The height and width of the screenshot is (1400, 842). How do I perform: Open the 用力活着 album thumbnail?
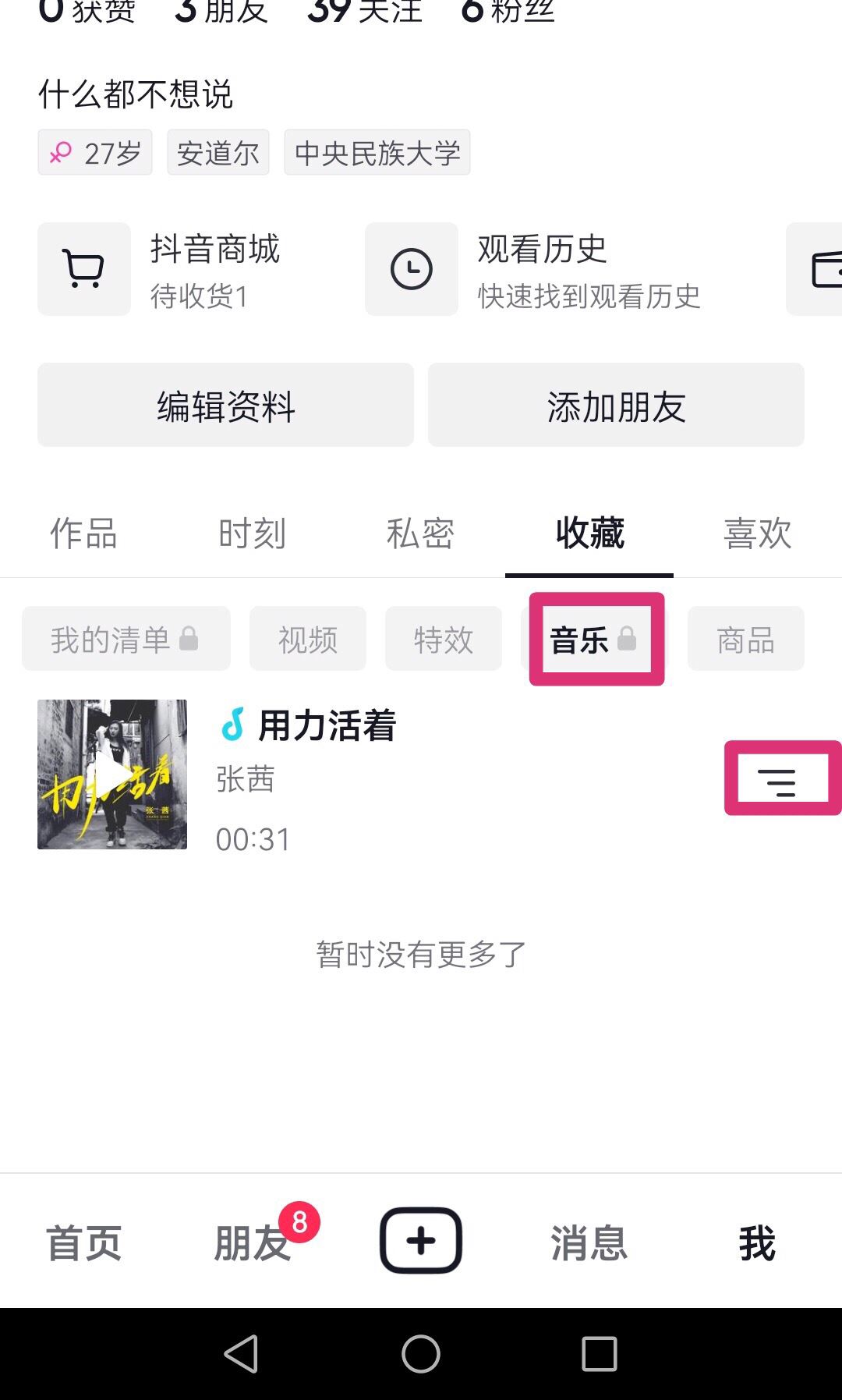point(111,774)
